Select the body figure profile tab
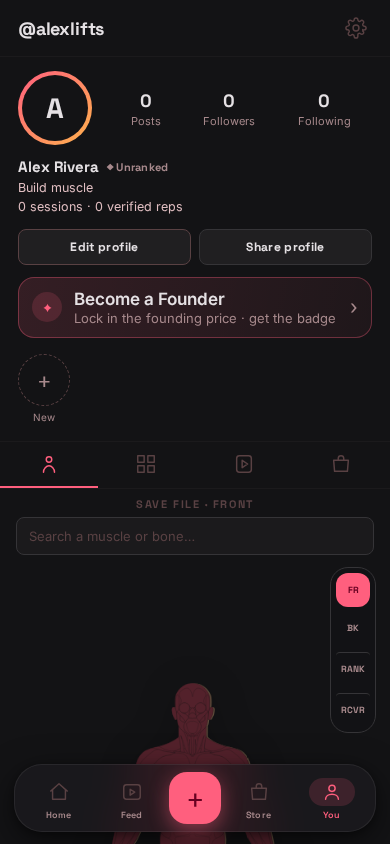Screen dimensions: 390x844 pyautogui.click(x=49, y=464)
